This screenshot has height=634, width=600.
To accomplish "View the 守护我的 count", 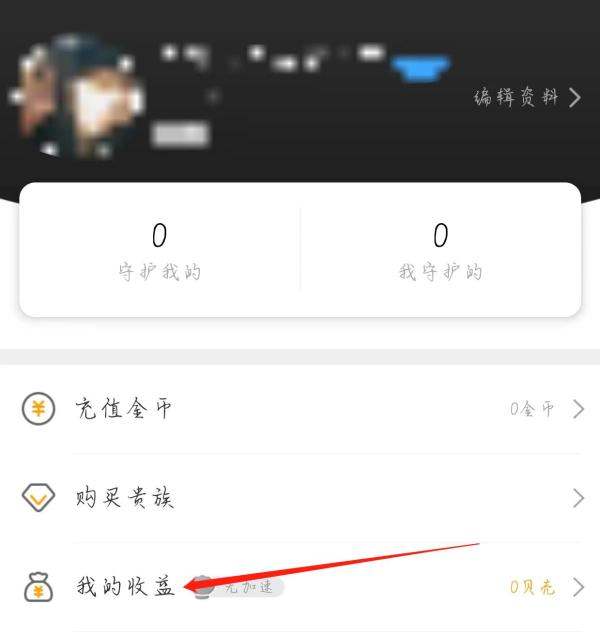I will [159, 250].
